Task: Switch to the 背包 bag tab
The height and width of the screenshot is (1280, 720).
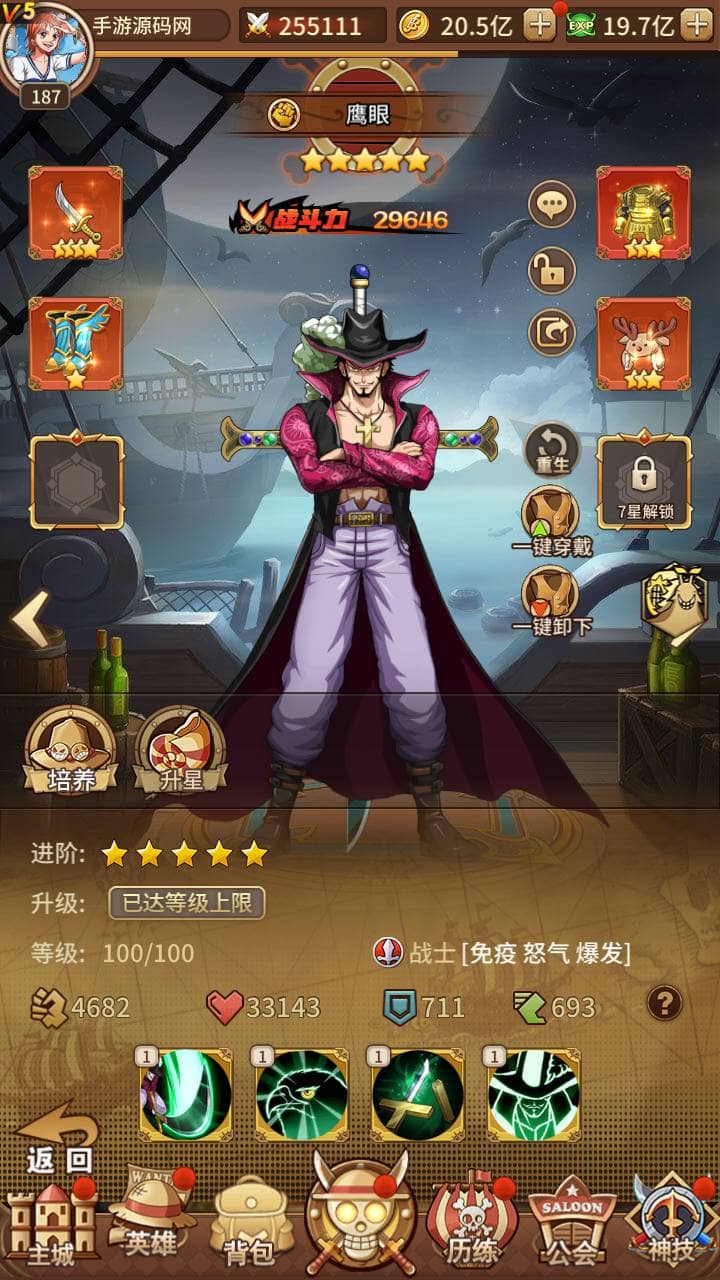Action: pos(246,1225)
